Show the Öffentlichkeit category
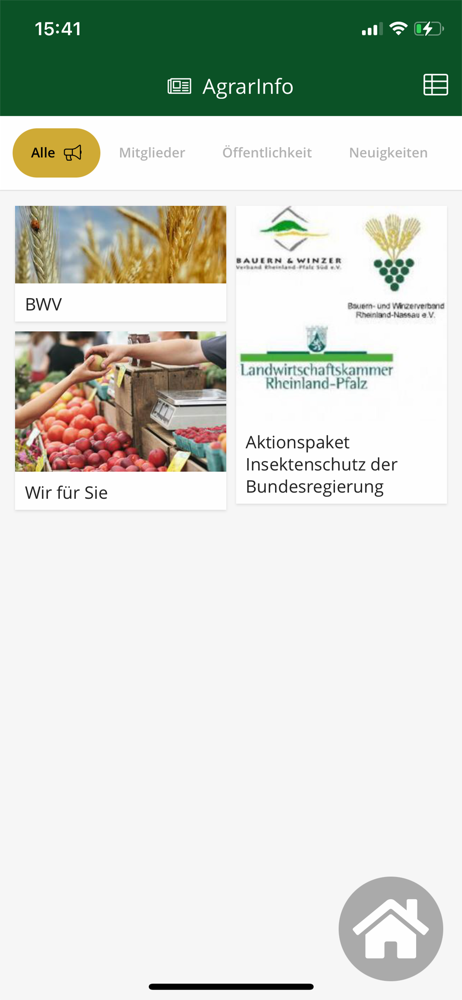 267,153
